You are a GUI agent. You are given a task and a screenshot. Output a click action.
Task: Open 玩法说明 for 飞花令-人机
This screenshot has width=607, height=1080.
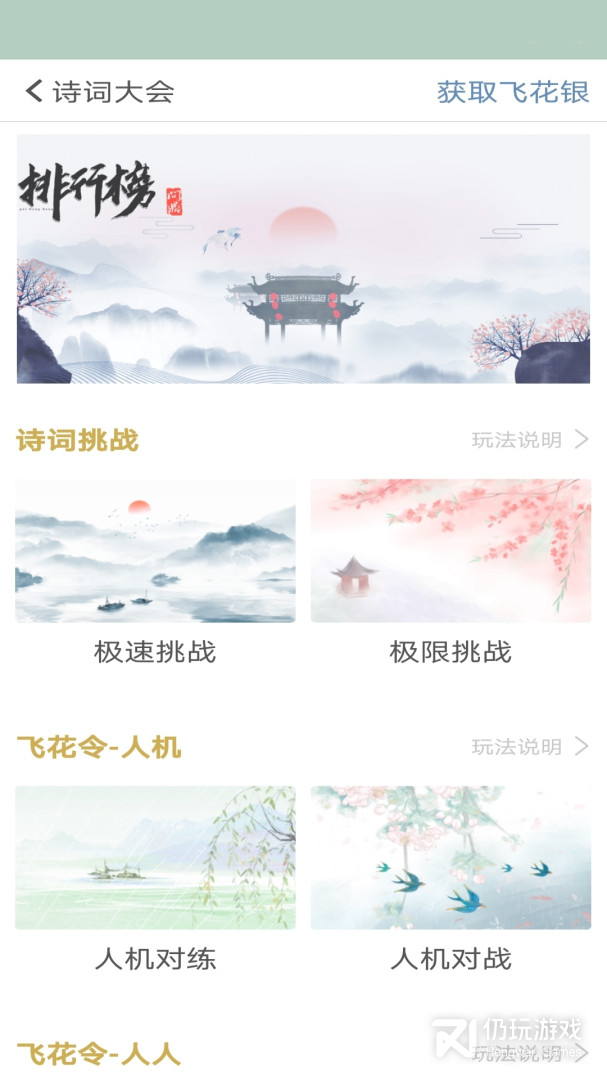(x=530, y=747)
